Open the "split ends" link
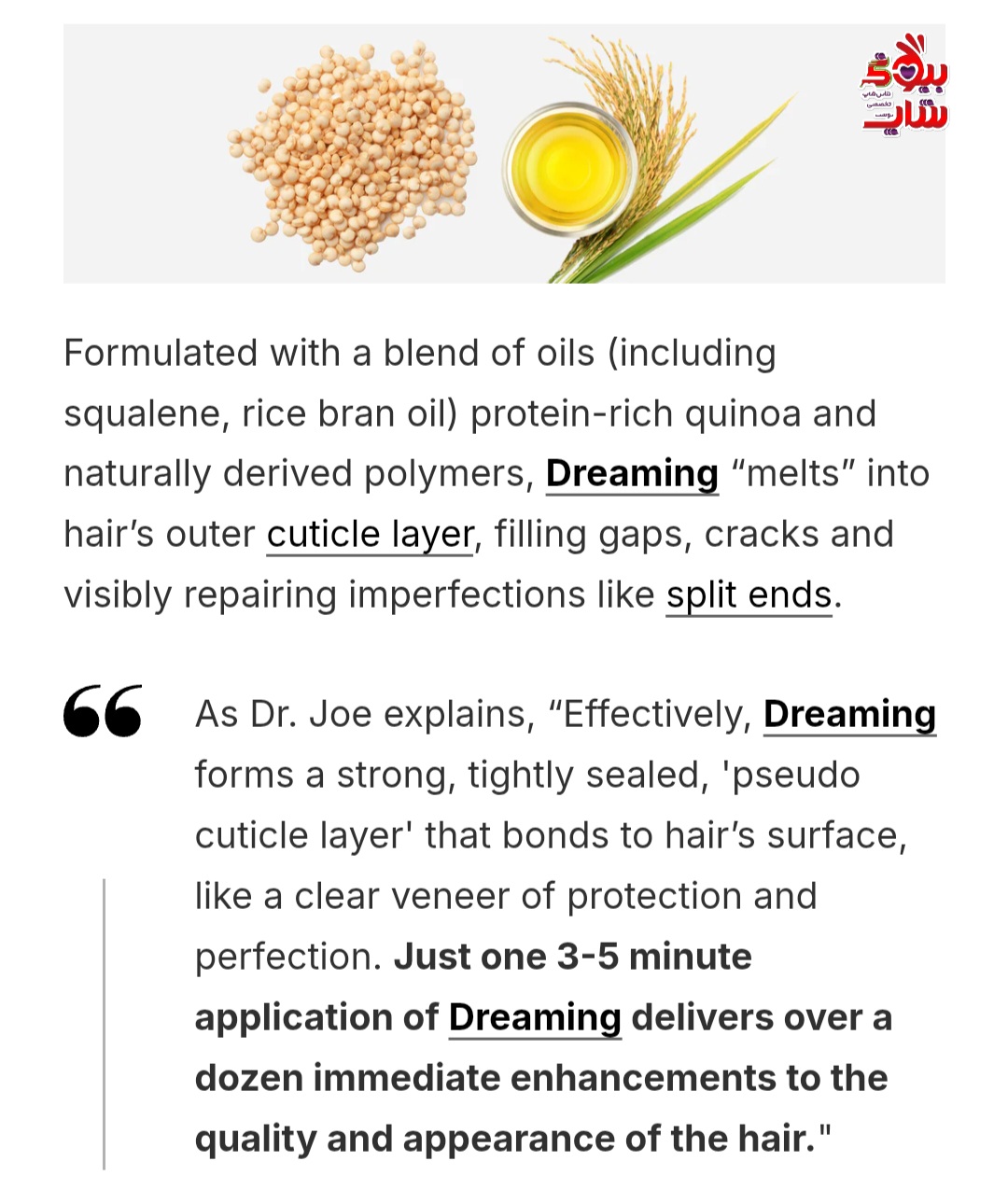 coord(749,595)
